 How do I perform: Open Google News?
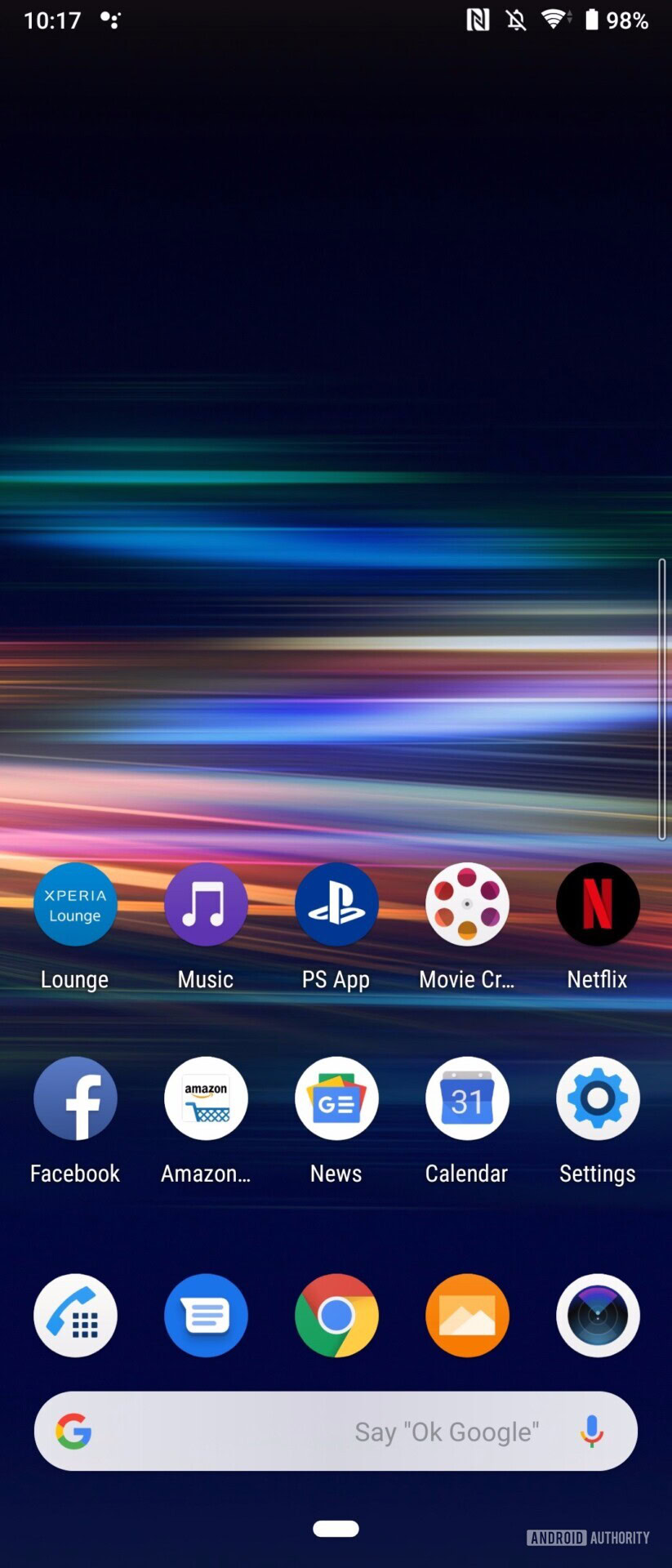[x=336, y=1098]
